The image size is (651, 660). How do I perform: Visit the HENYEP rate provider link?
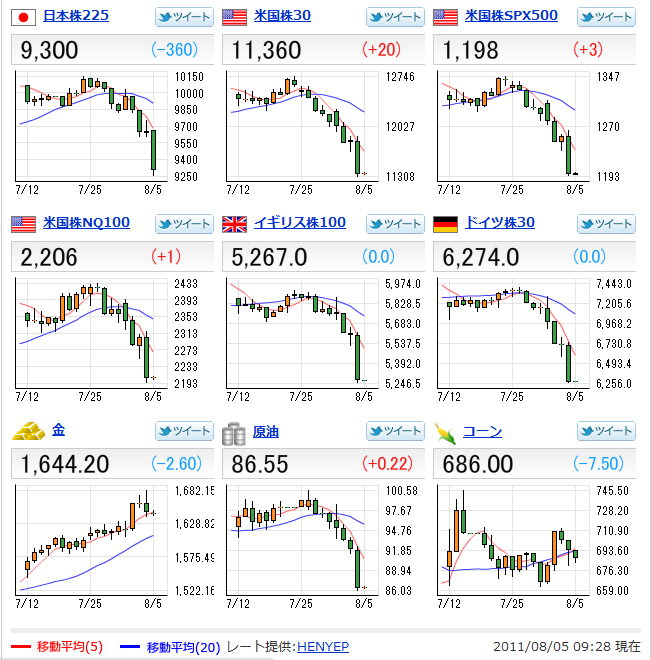tap(323, 647)
